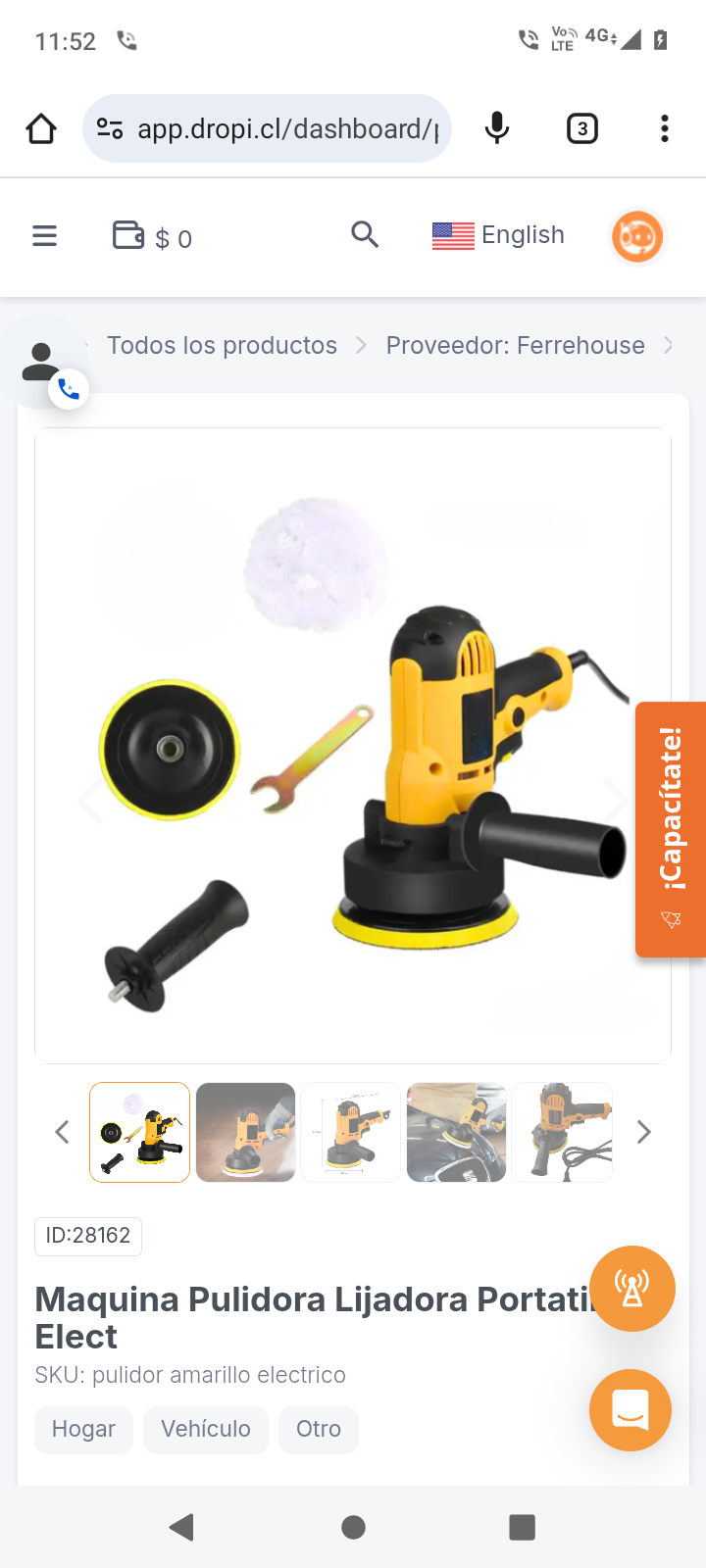Open the browser tab switcher
The width and height of the screenshot is (706, 1568).
point(582,128)
